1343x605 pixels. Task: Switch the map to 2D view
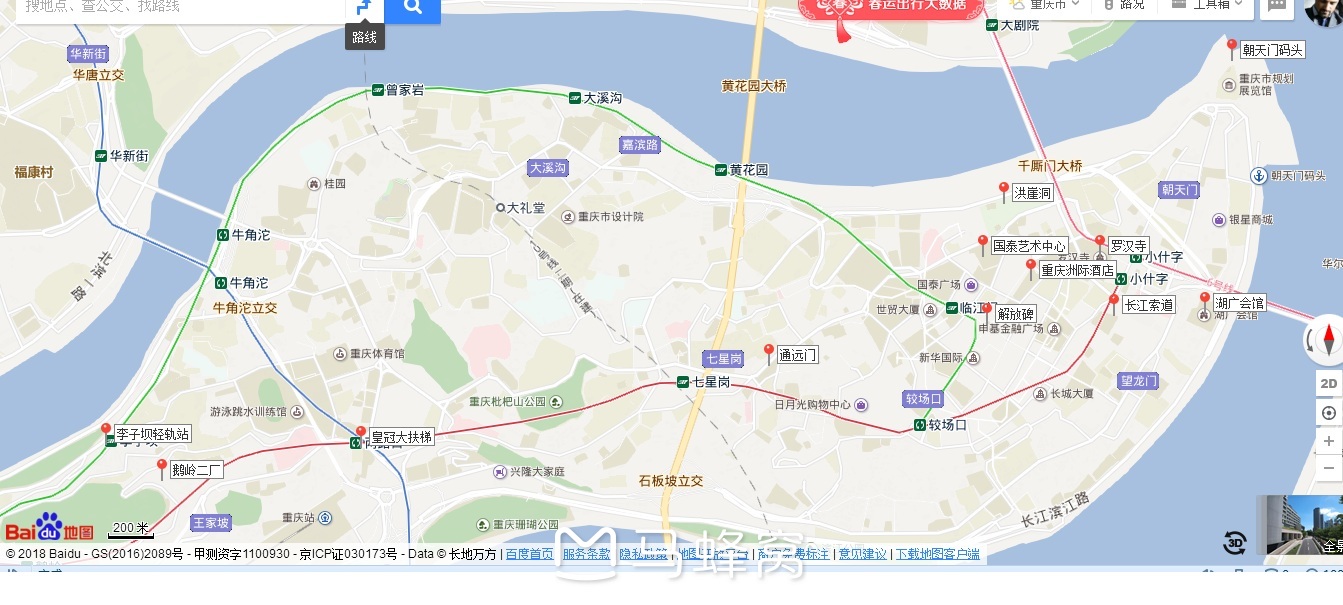tap(1329, 384)
